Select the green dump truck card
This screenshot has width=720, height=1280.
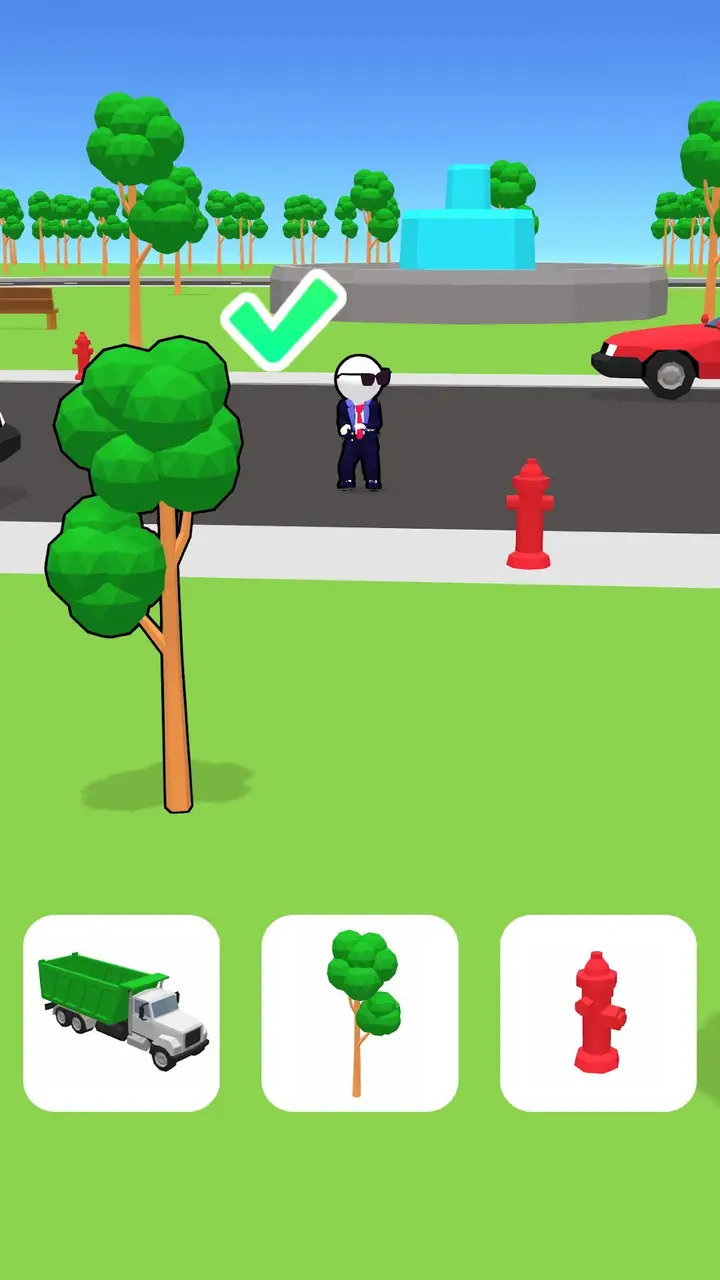click(121, 1012)
